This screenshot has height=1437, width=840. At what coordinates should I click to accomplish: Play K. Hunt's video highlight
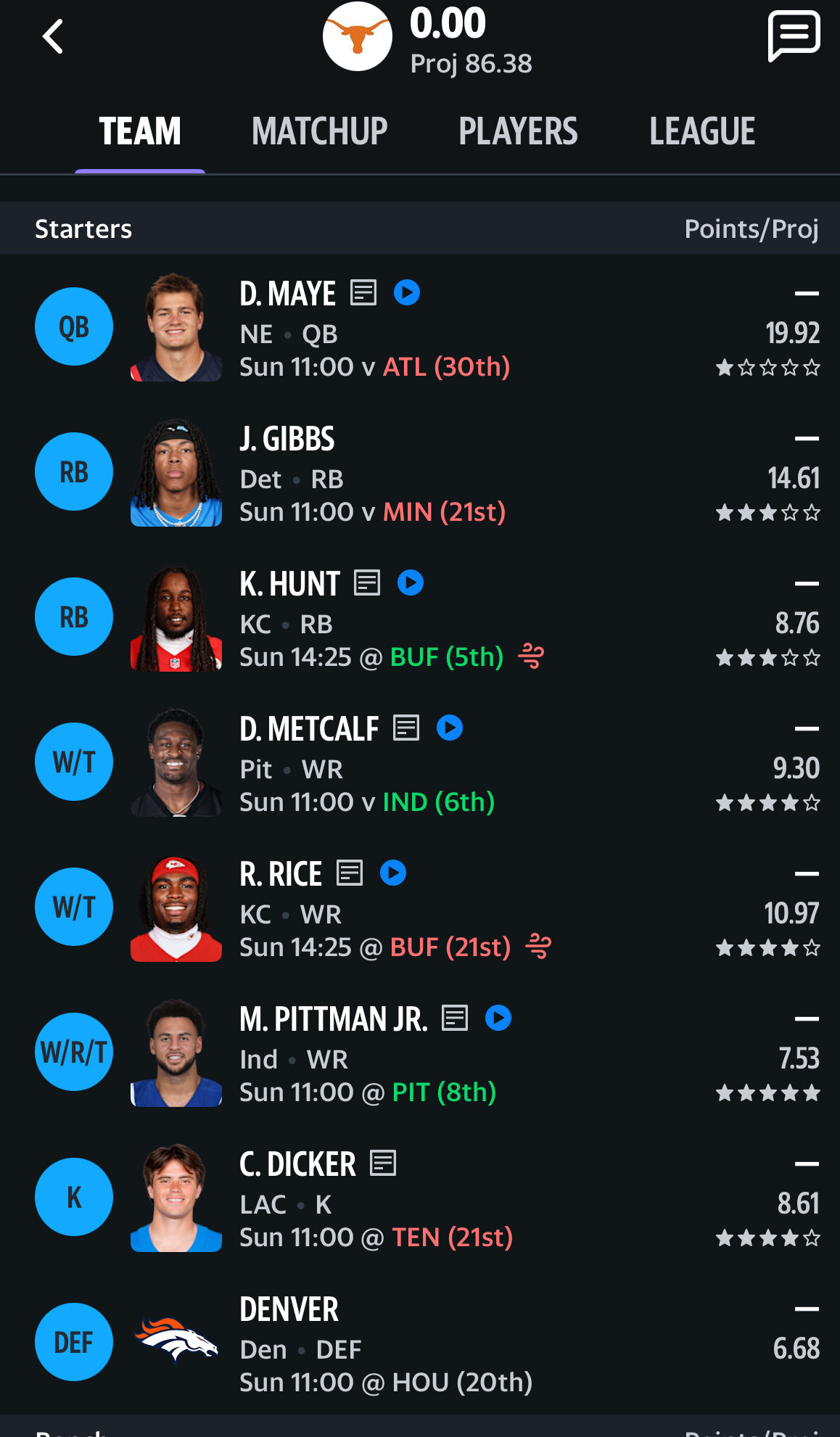pyautogui.click(x=411, y=583)
